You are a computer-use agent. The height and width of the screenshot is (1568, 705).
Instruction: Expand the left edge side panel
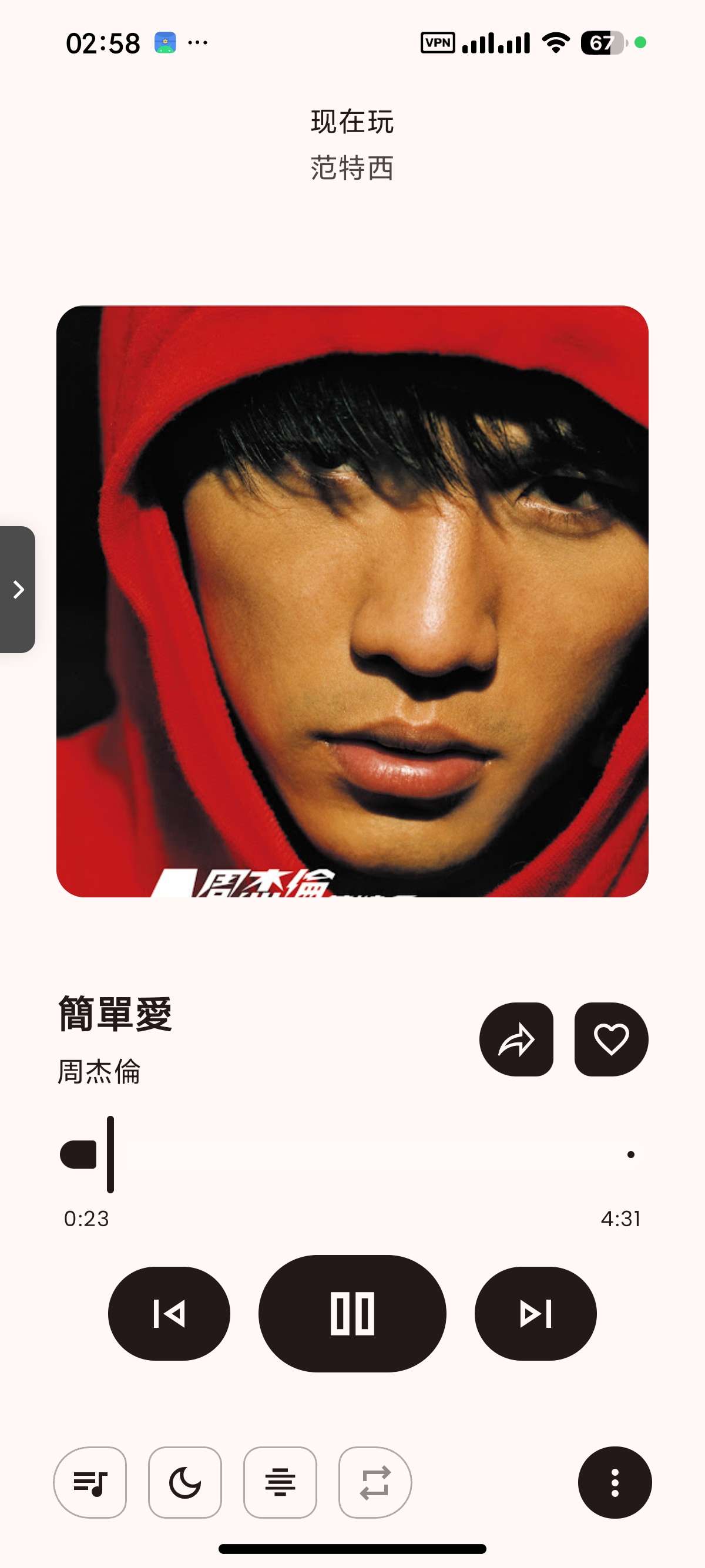[x=18, y=589]
